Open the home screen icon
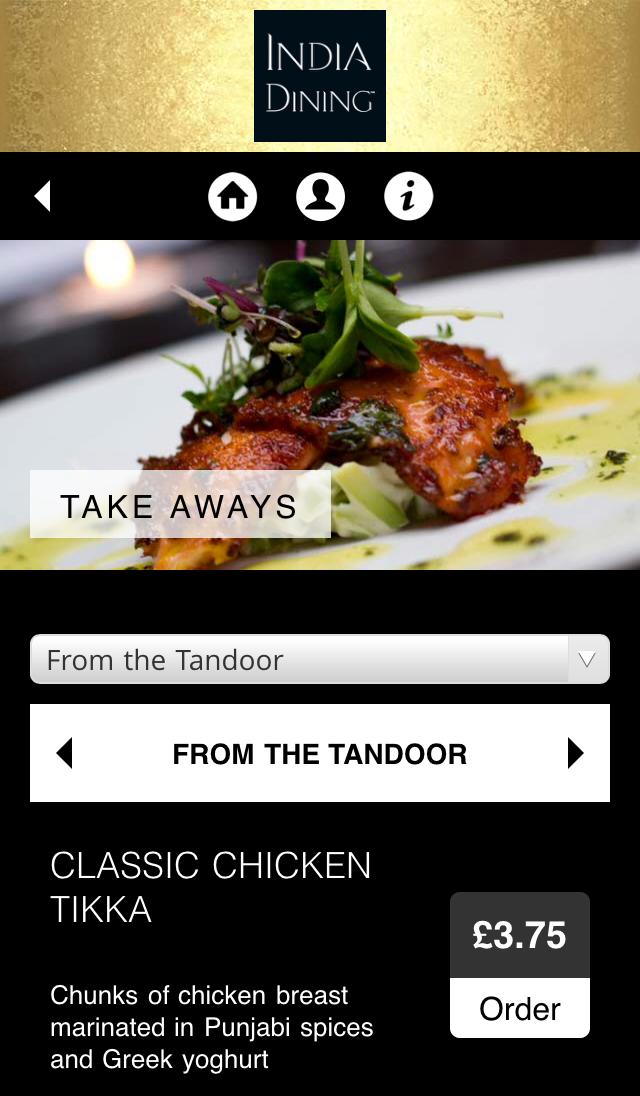 tap(232, 196)
